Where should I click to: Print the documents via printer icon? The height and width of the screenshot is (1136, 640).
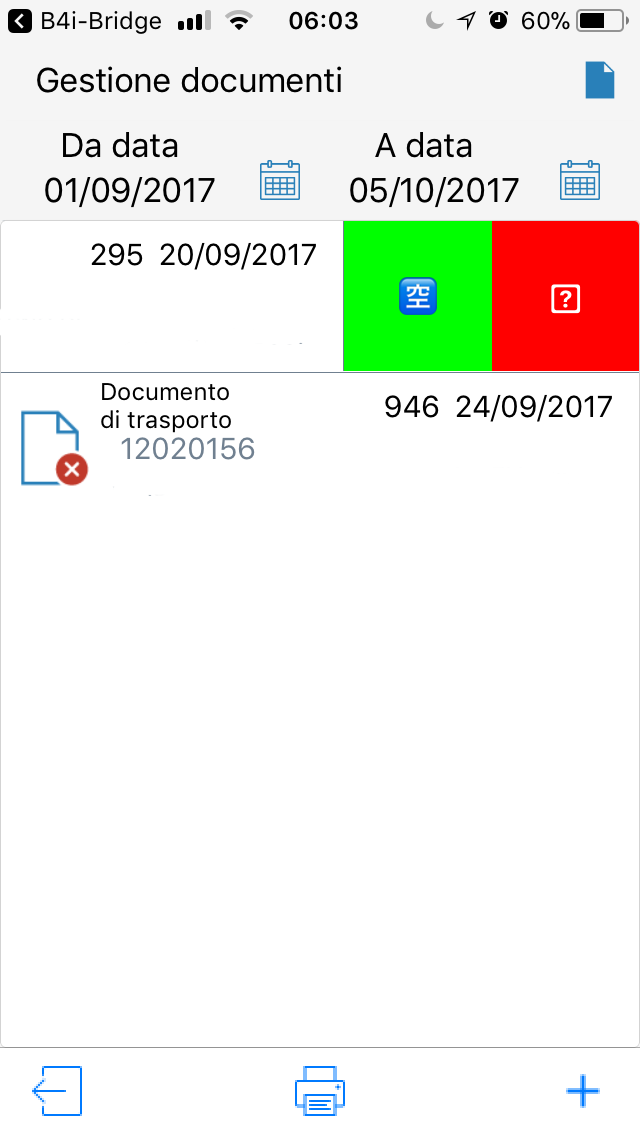coord(320,1090)
